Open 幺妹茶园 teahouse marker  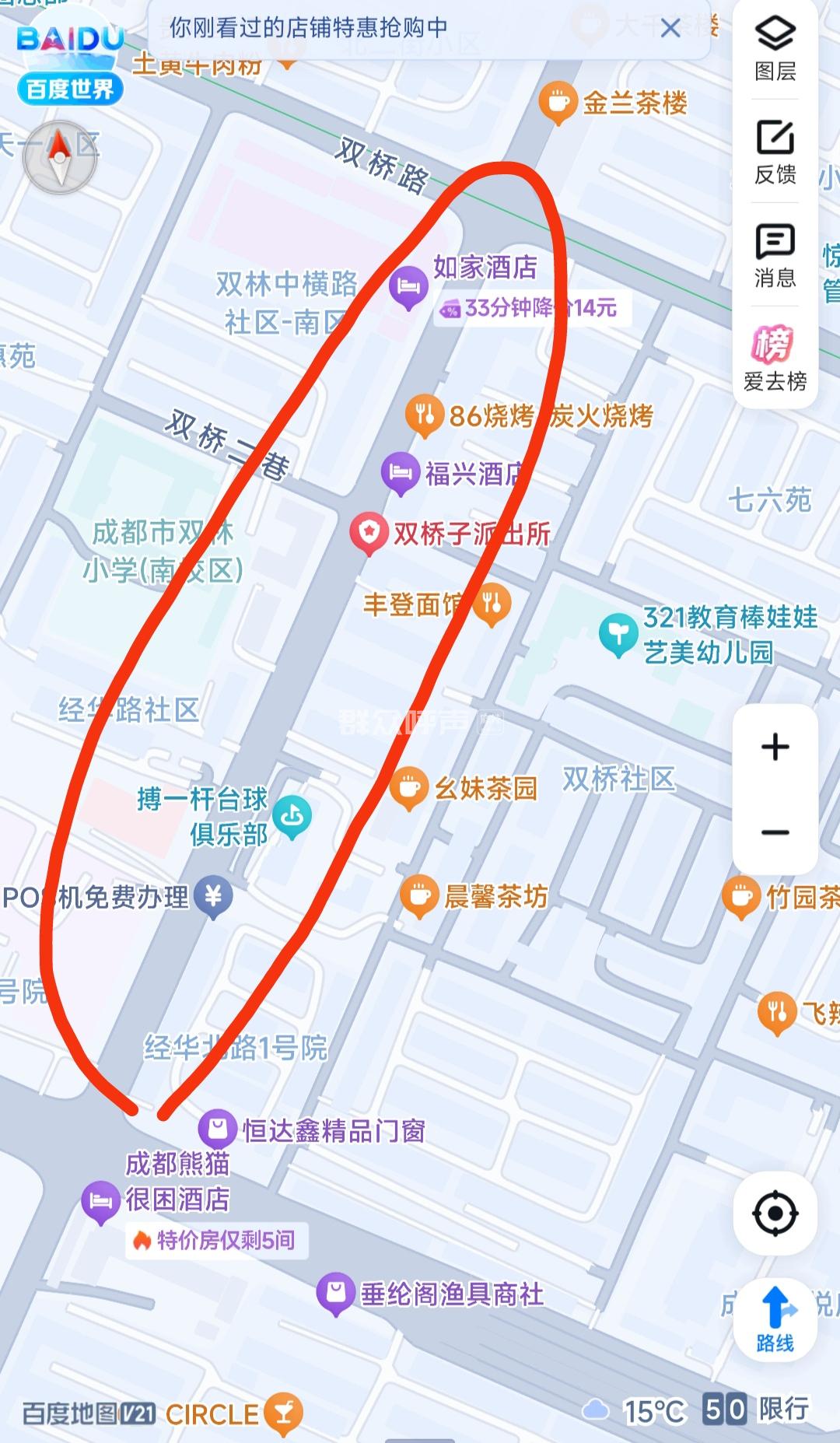(409, 787)
